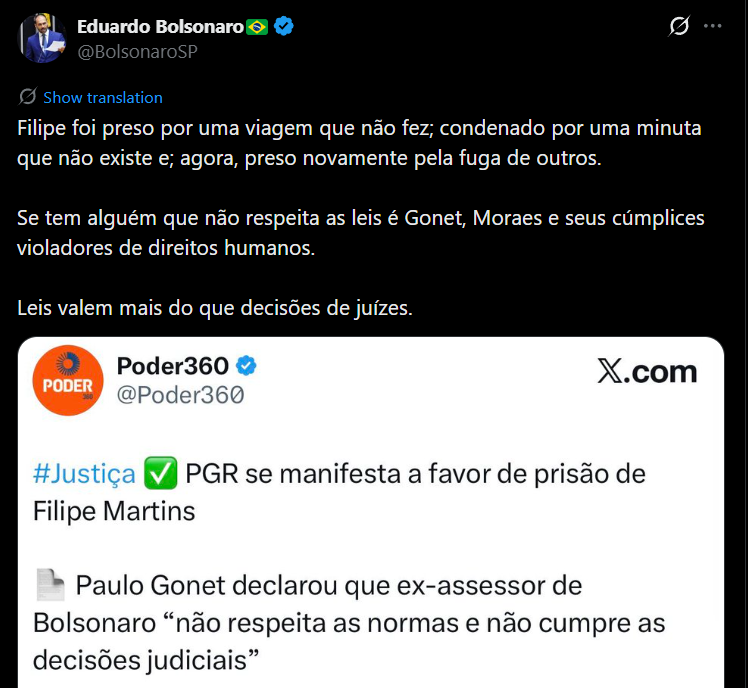Open the Grok icon beside the menu
The width and height of the screenshot is (748, 688).
(679, 27)
